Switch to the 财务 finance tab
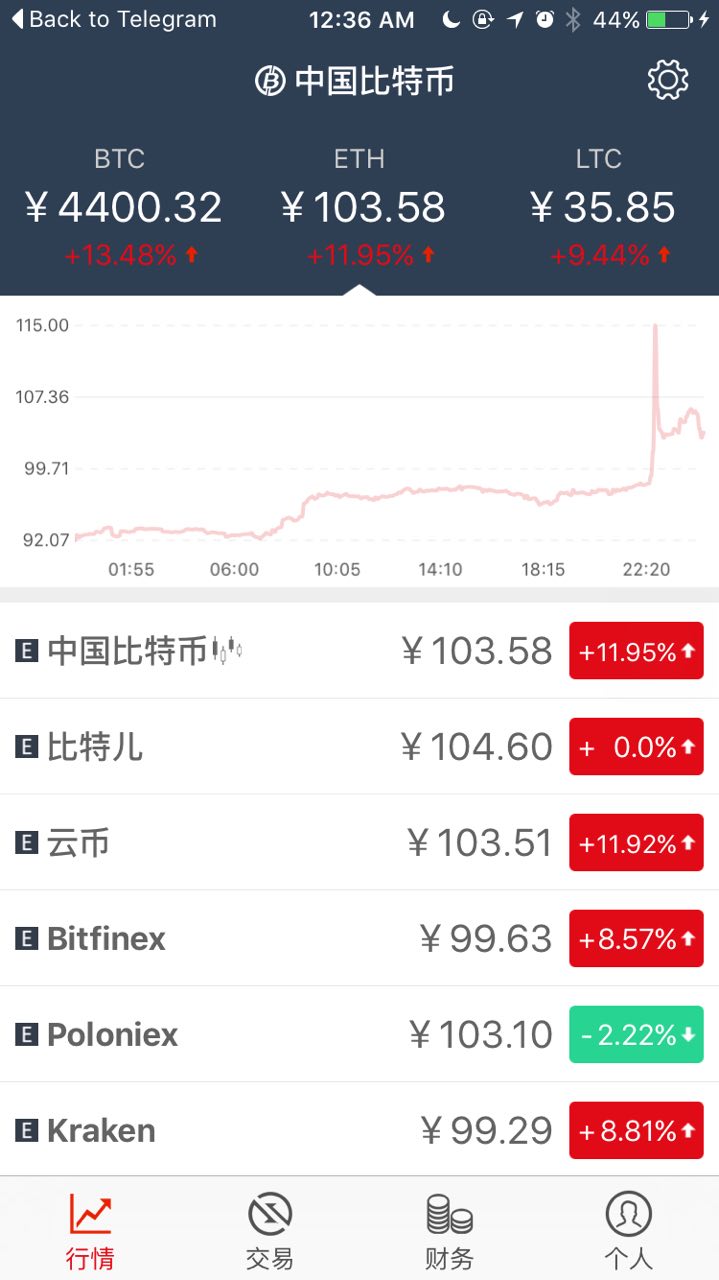The image size is (719, 1280). 449,1230
